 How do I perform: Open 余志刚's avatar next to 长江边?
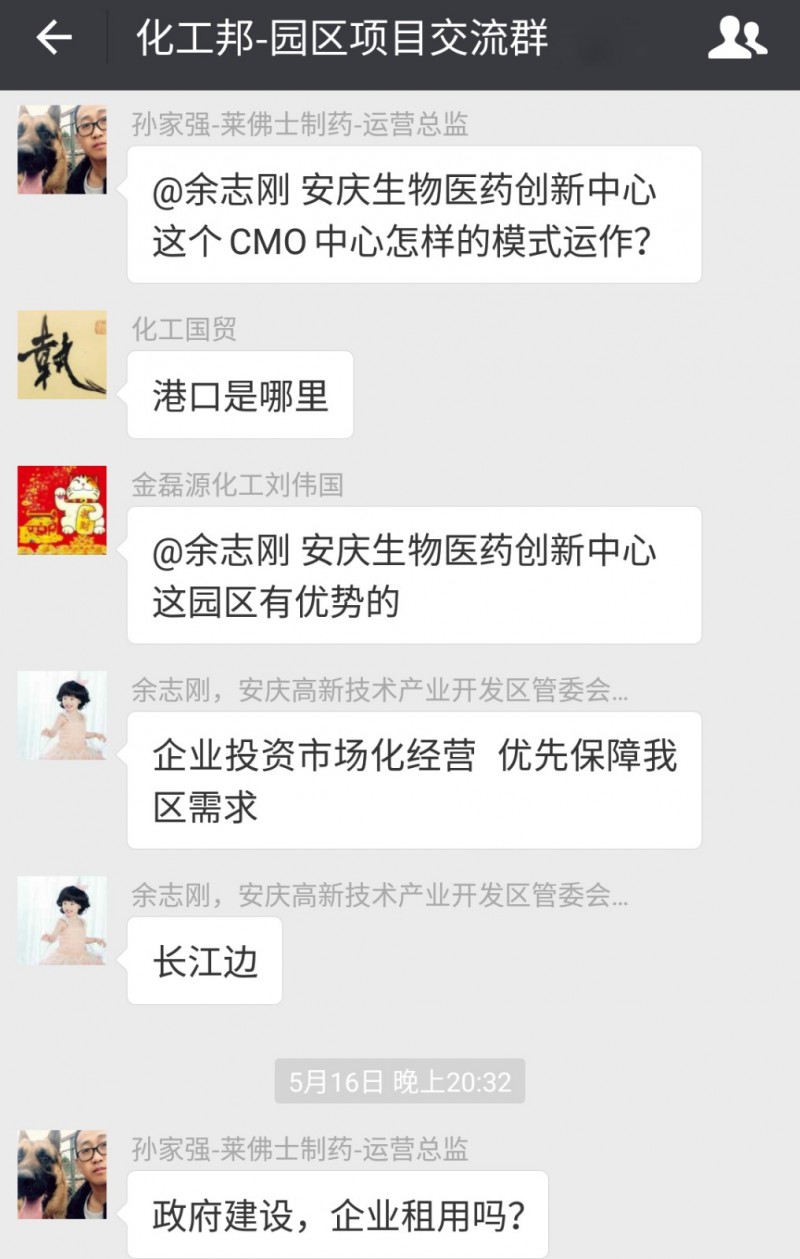[x=62, y=920]
